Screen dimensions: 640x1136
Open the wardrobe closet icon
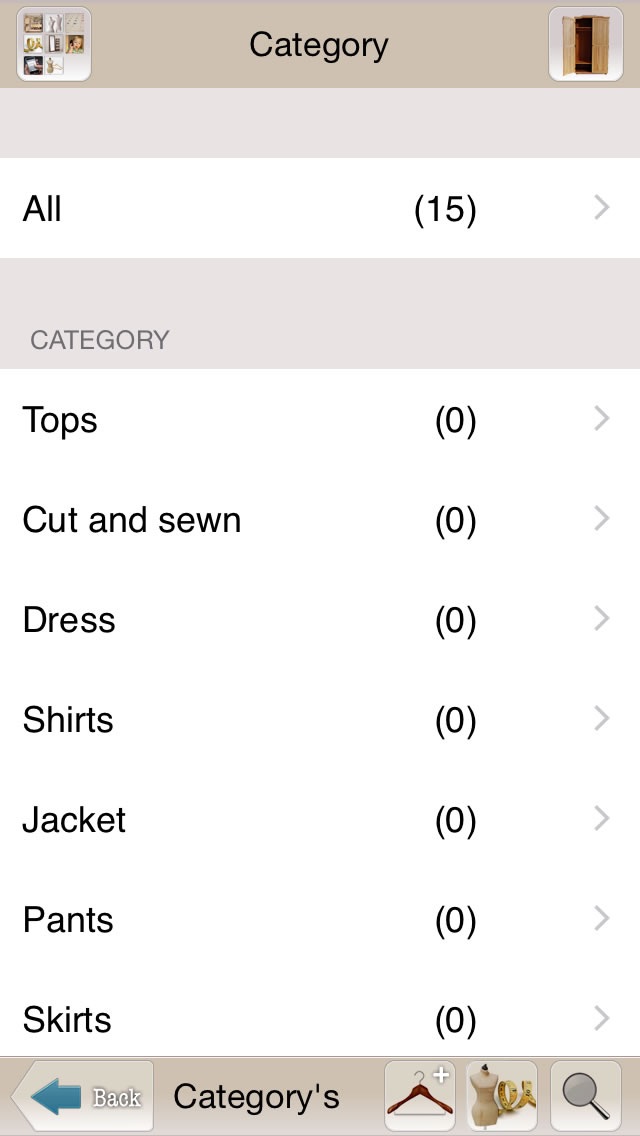point(585,44)
